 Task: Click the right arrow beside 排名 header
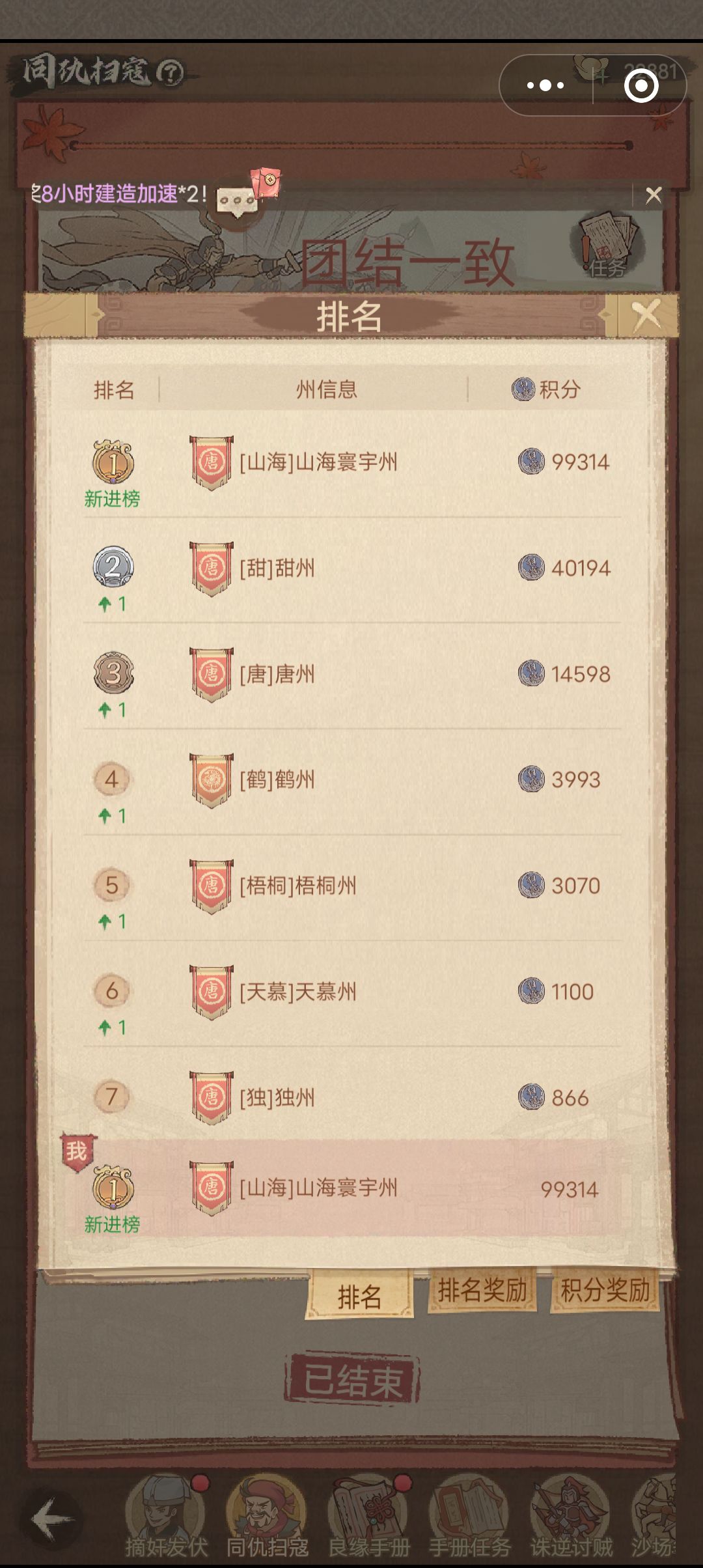[604, 315]
